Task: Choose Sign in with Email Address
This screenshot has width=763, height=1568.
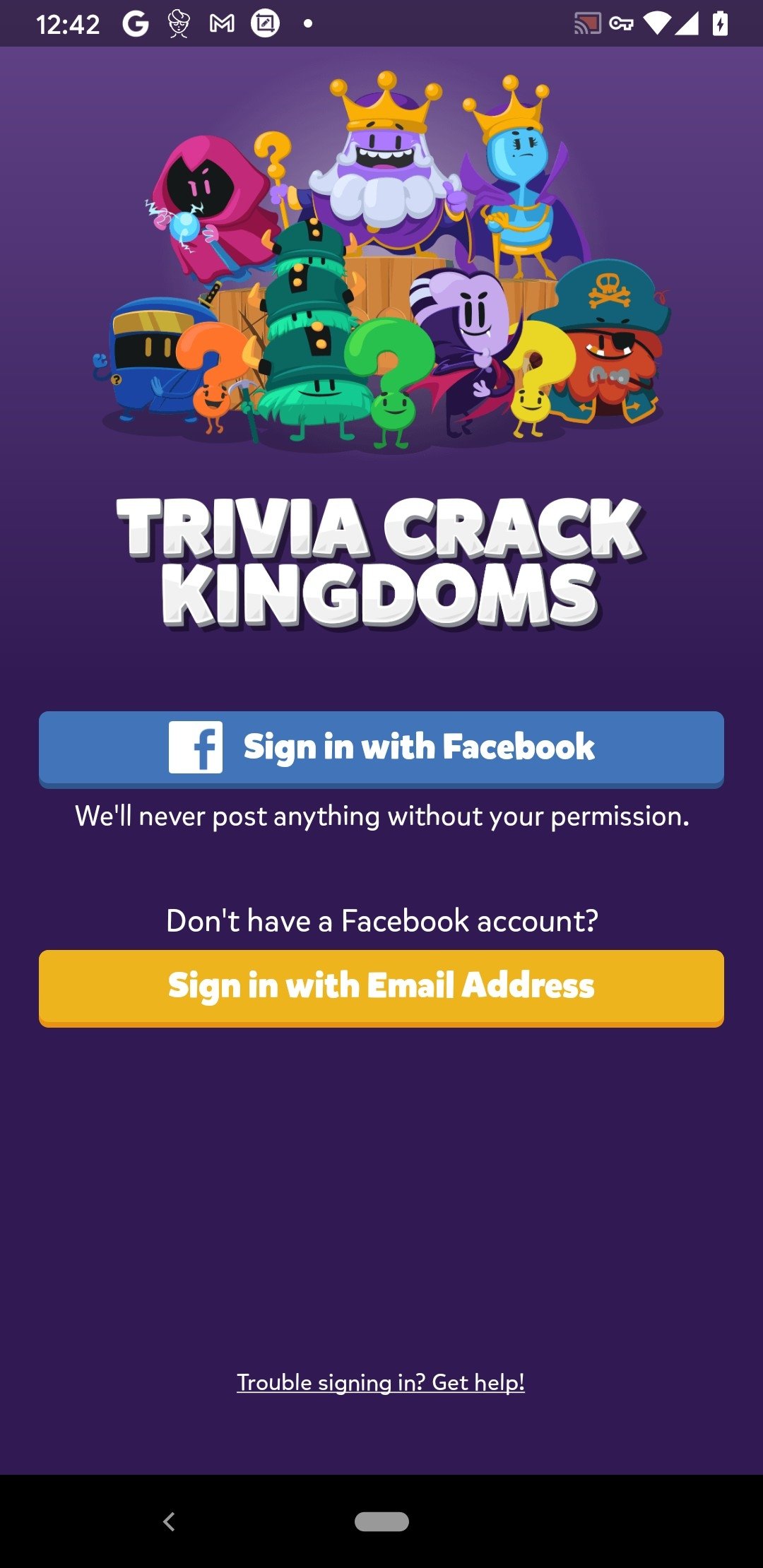Action: click(381, 987)
